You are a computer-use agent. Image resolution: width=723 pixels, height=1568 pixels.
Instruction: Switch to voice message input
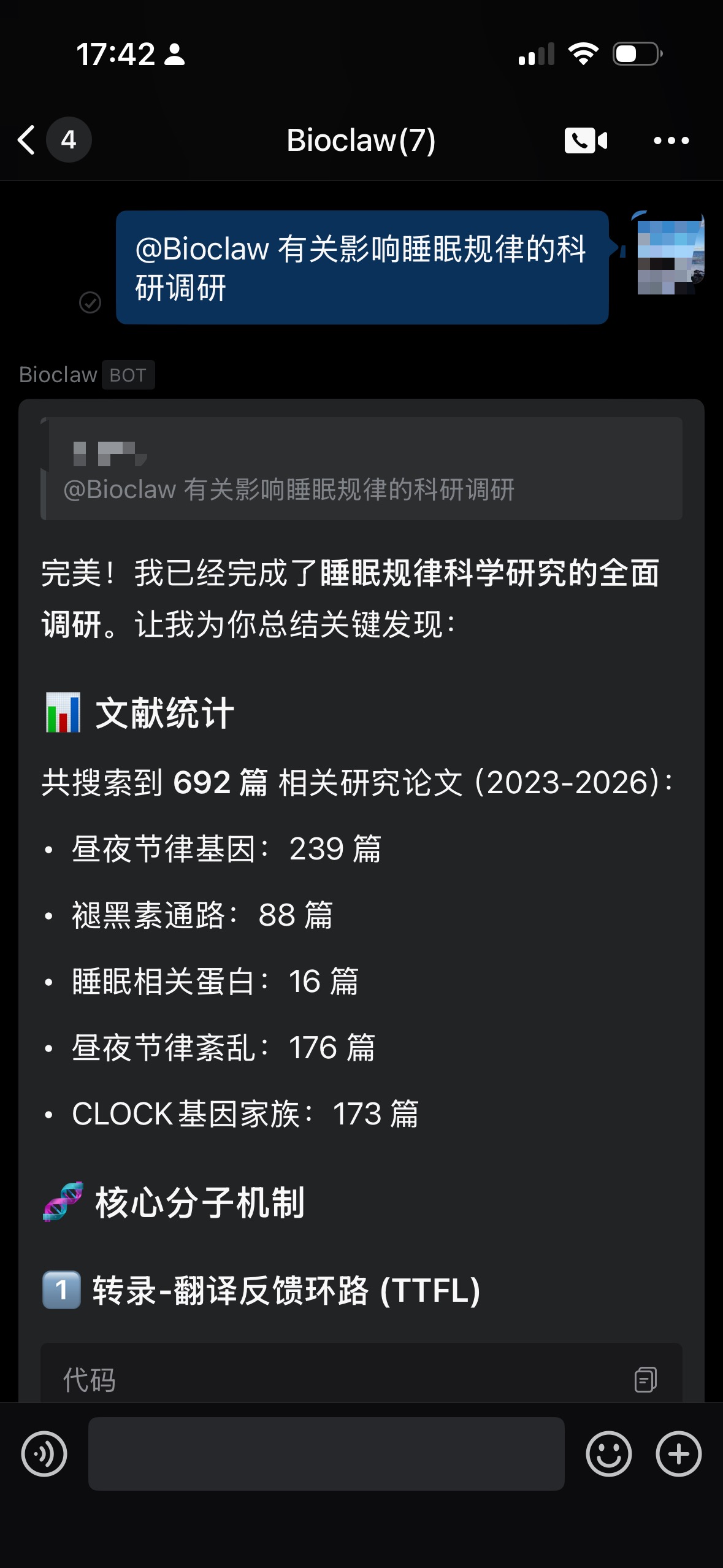(x=44, y=1454)
